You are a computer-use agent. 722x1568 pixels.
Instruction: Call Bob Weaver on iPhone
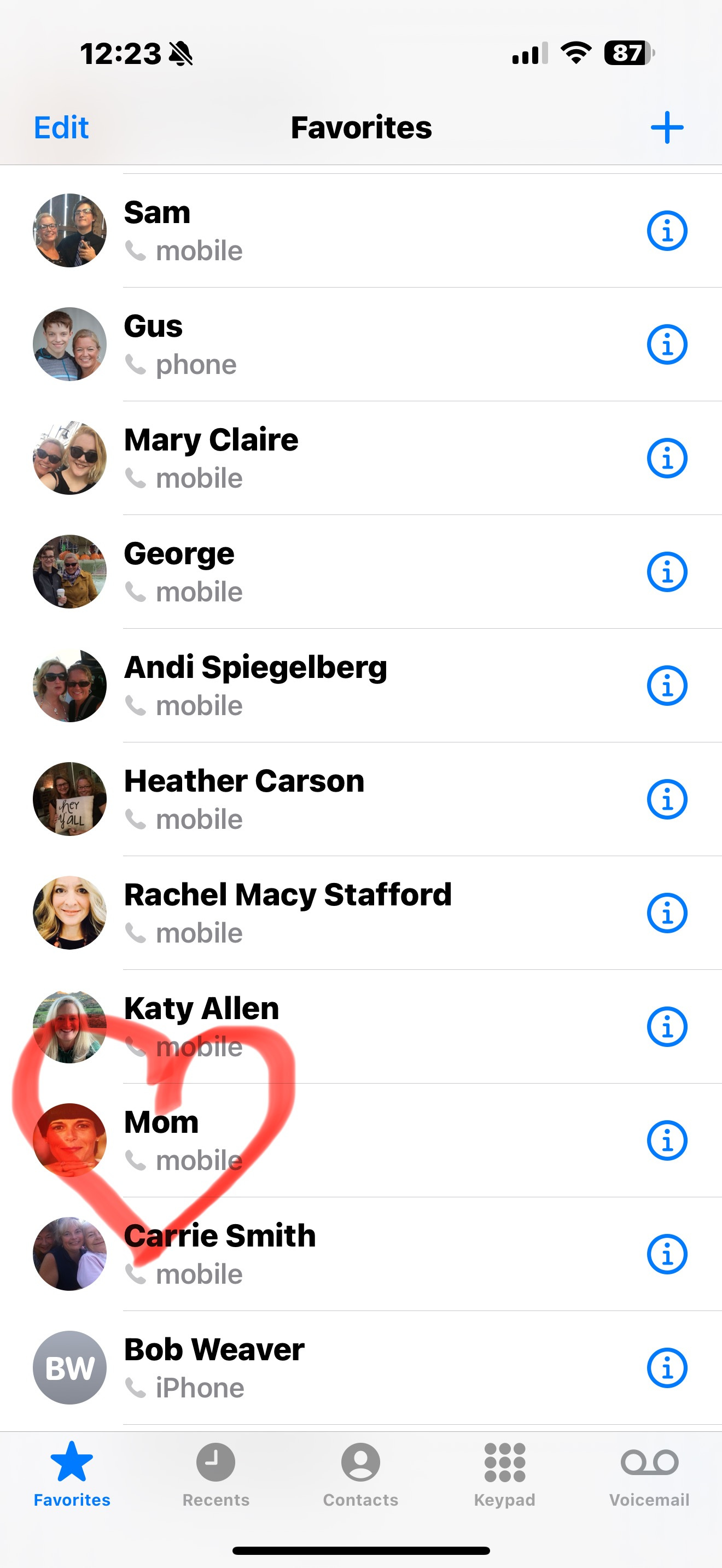[x=304, y=1368]
